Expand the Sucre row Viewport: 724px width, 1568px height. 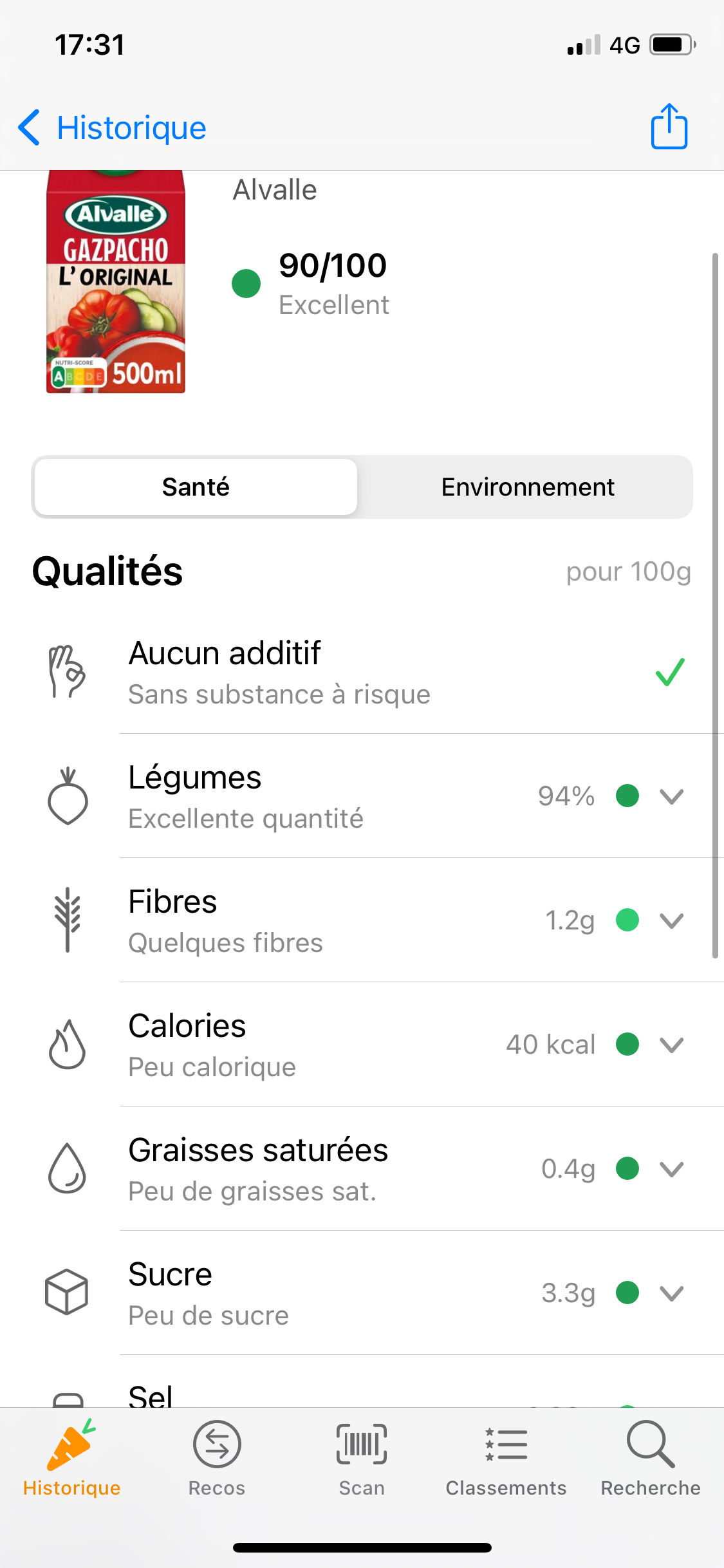point(671,1293)
